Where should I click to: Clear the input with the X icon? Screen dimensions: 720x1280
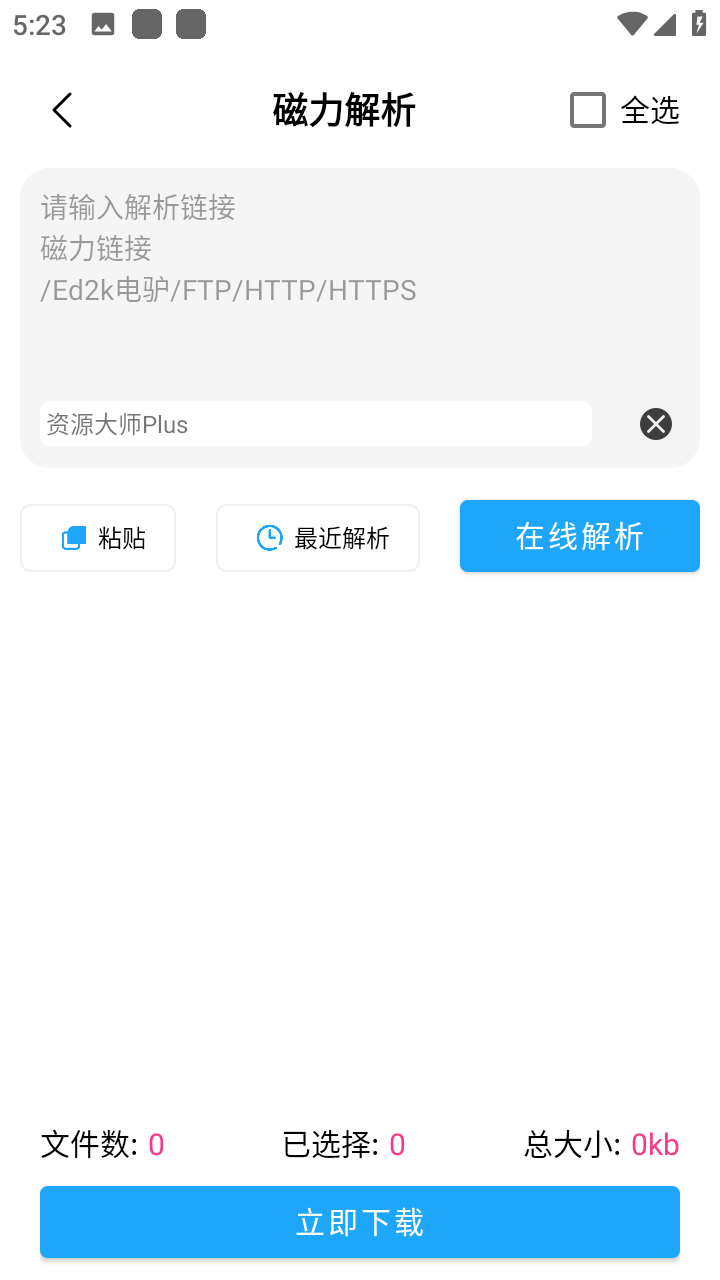pyautogui.click(x=656, y=424)
